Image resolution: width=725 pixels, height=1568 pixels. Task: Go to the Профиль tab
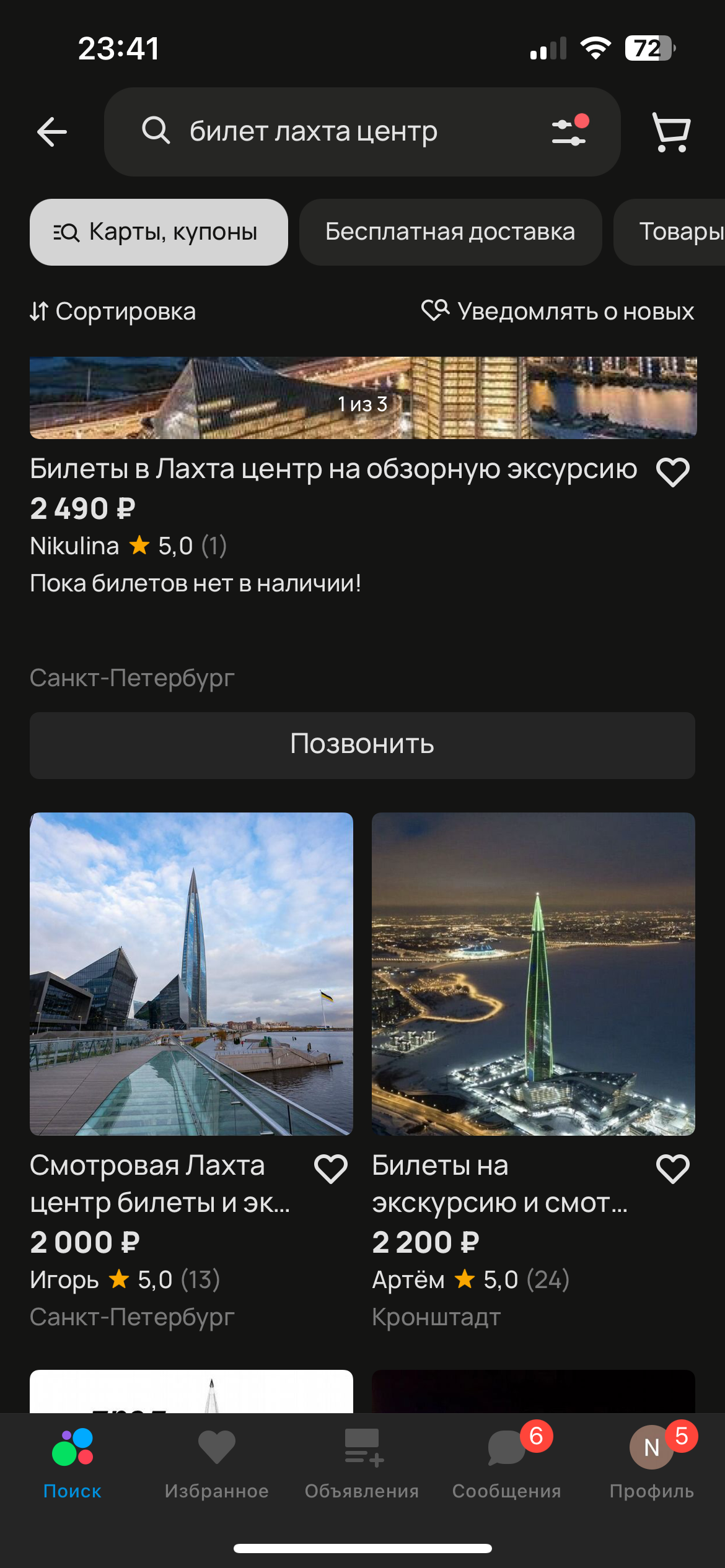652,1461
